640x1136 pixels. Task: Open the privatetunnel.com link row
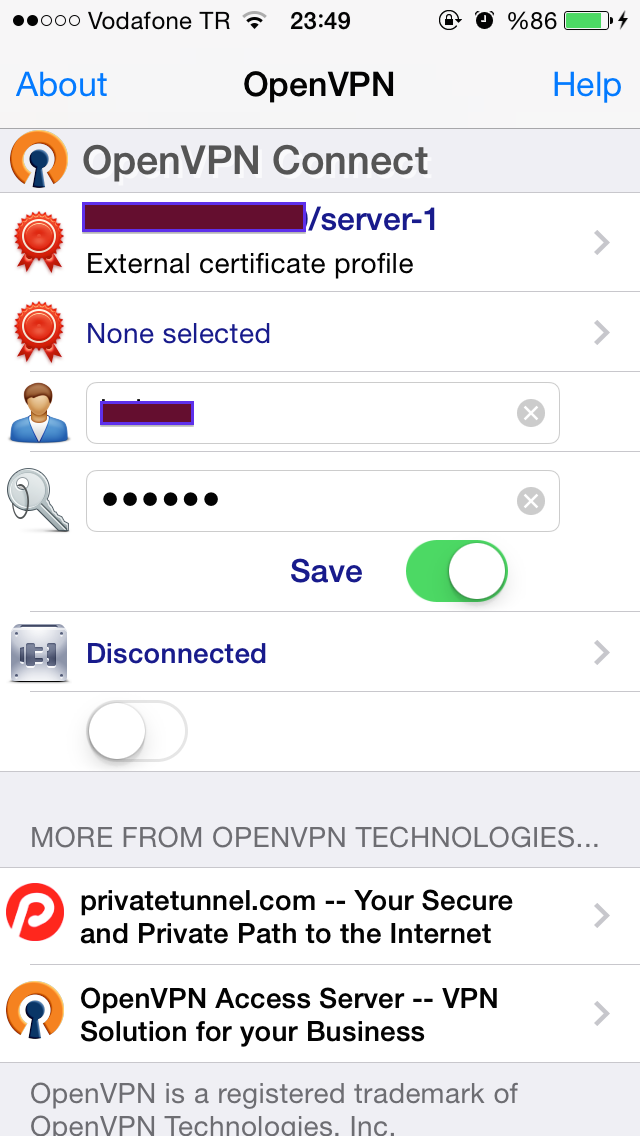click(x=320, y=916)
